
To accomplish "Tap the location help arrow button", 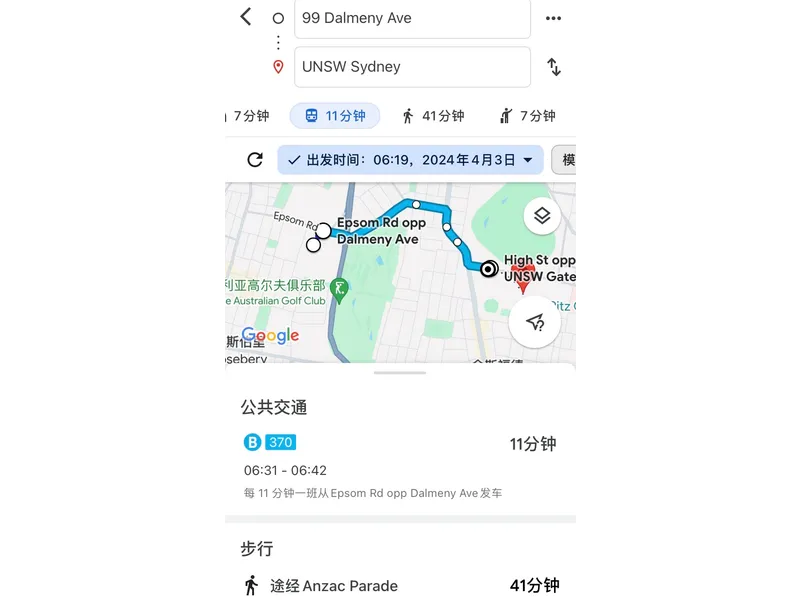I will point(535,322).
